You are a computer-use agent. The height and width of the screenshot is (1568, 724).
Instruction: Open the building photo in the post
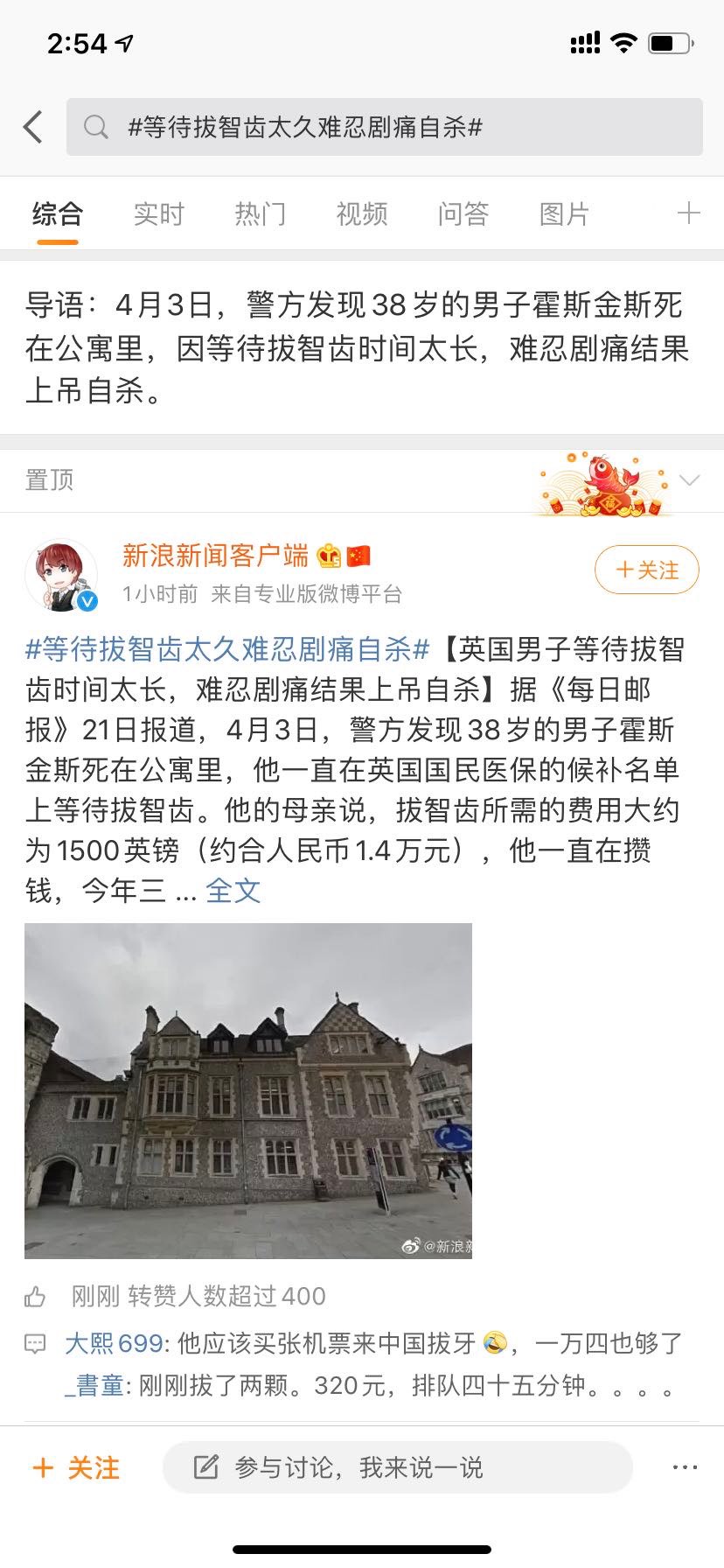point(248,1090)
